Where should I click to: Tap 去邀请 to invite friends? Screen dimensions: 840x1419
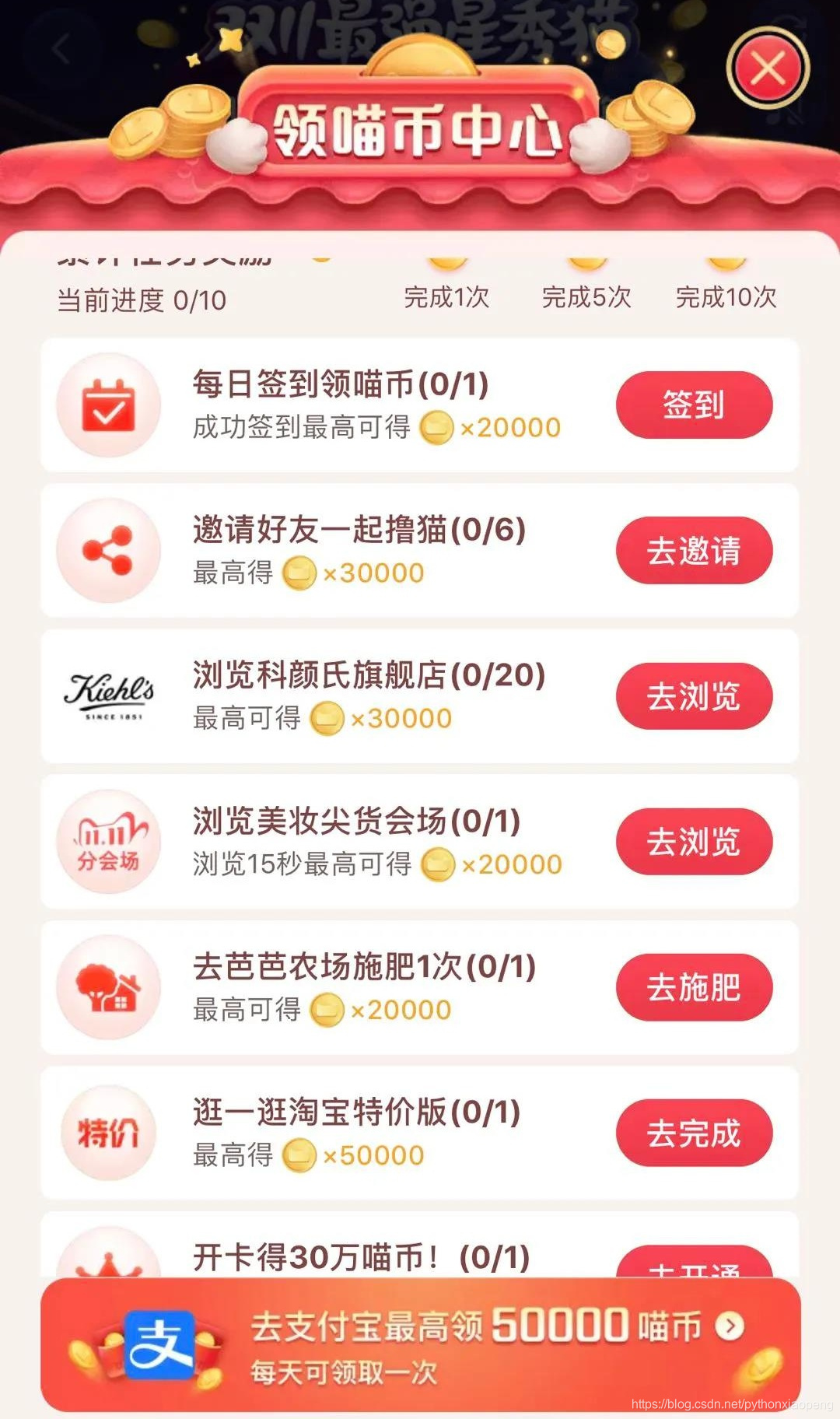click(694, 551)
